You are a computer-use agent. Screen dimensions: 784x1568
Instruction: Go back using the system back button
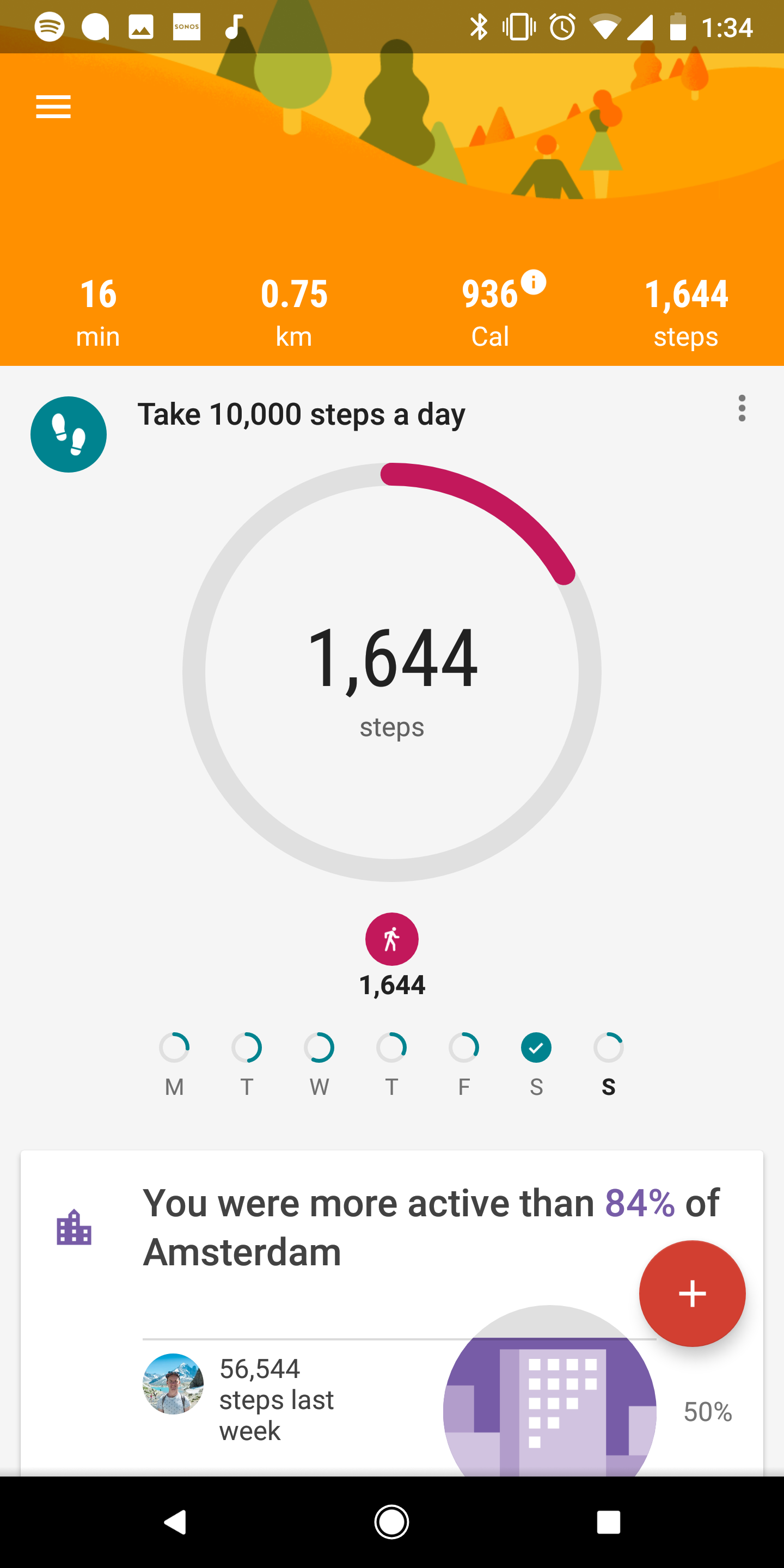175,1522
